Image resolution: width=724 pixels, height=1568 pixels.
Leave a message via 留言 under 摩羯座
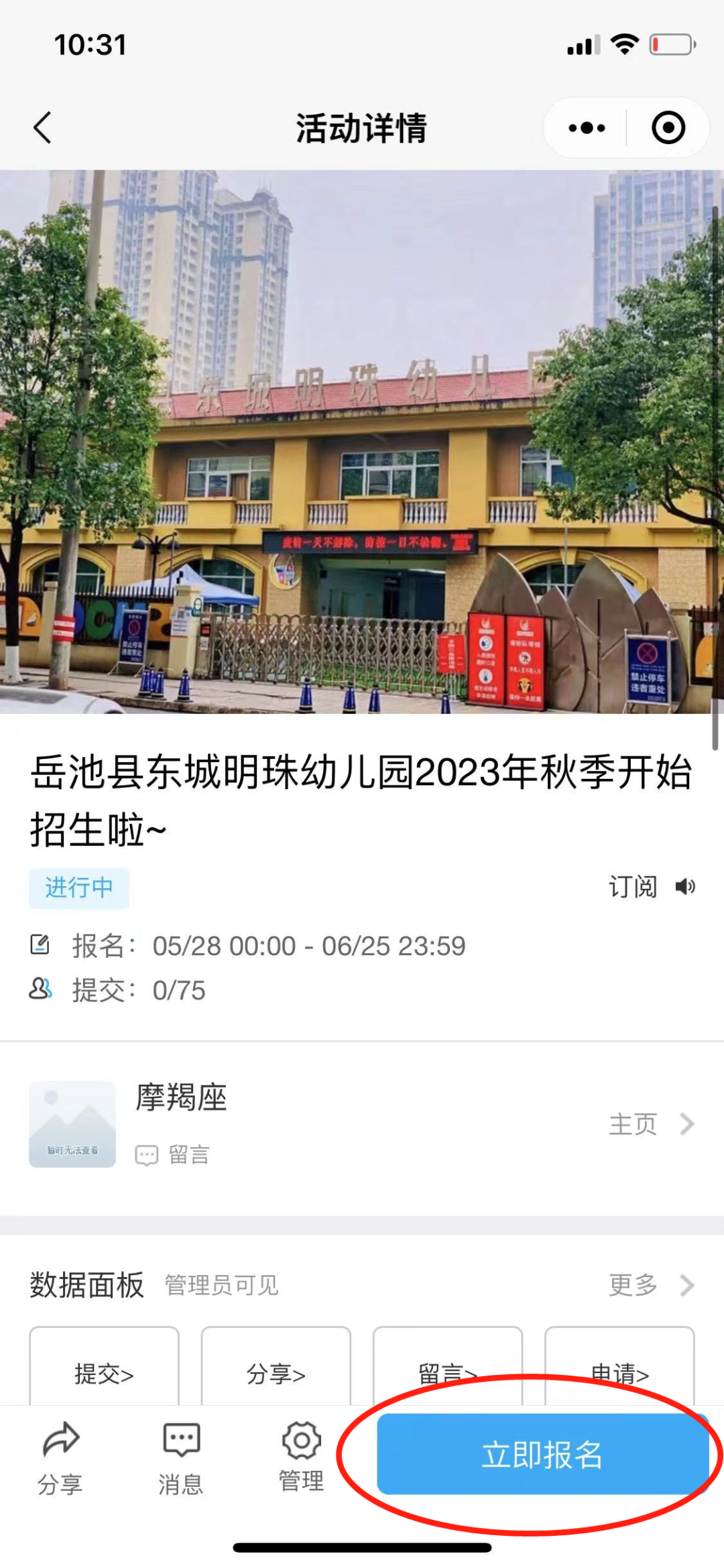pos(174,1154)
